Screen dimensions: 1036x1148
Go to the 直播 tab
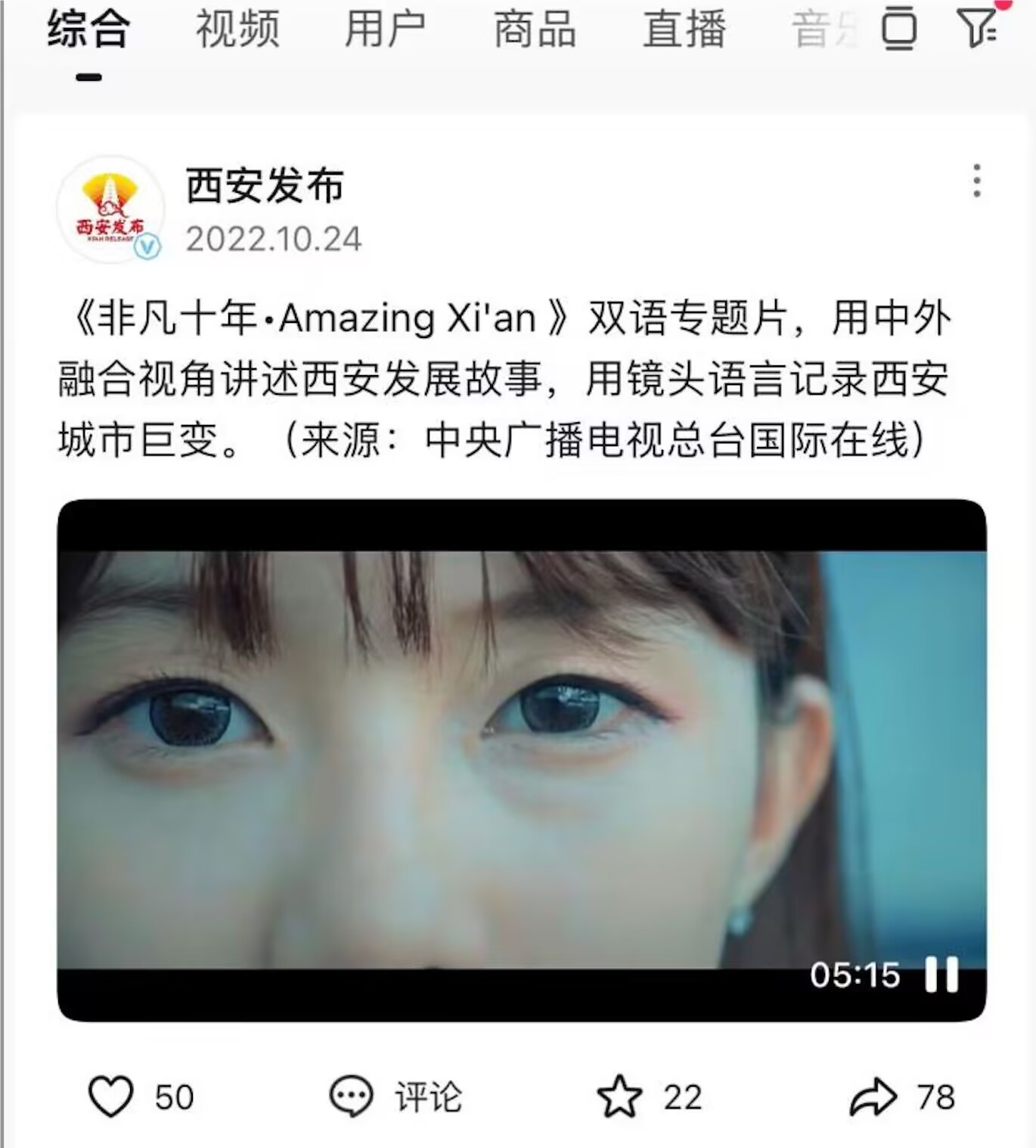click(684, 29)
